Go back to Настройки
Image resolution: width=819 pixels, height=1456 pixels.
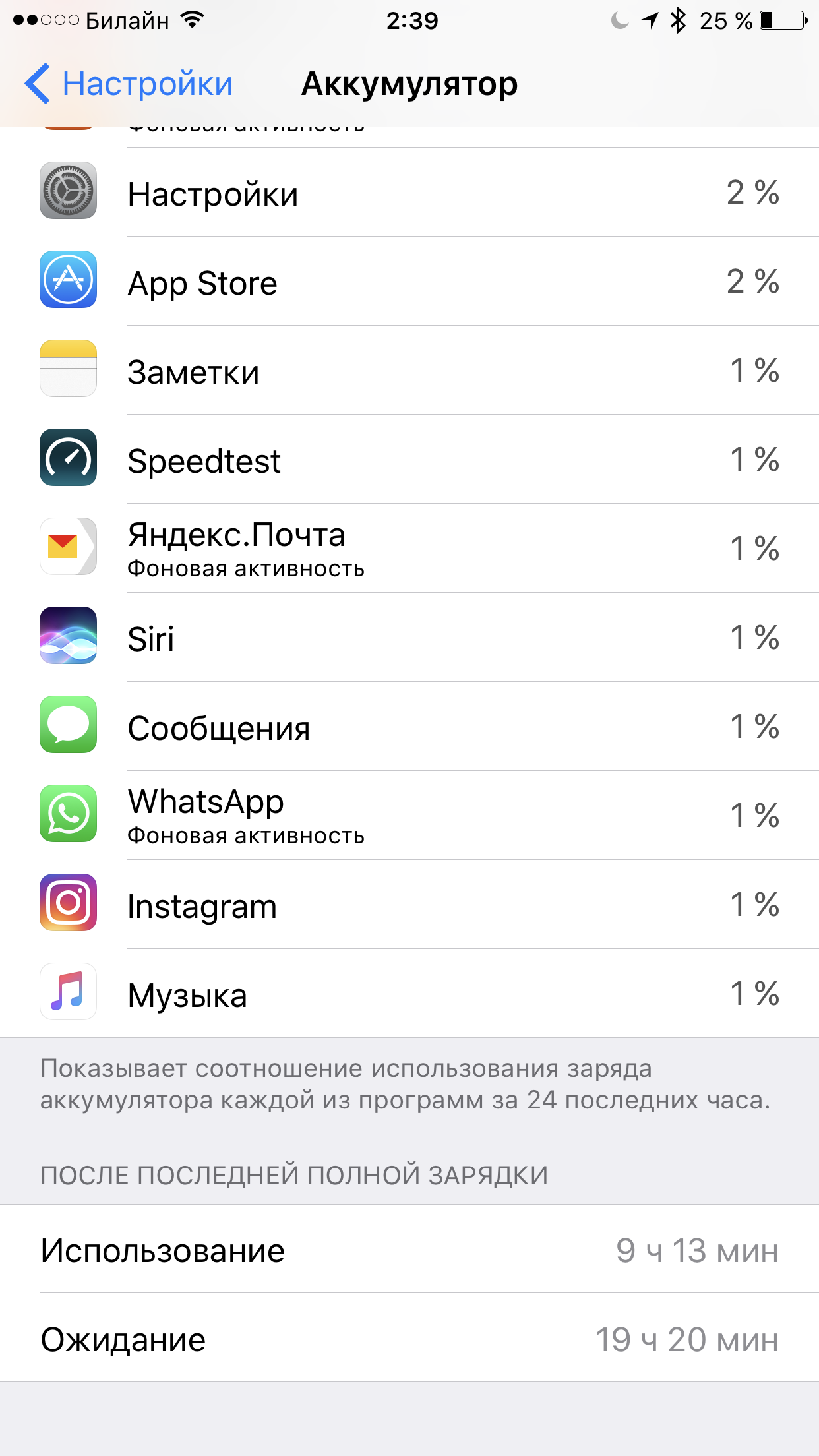[x=129, y=84]
